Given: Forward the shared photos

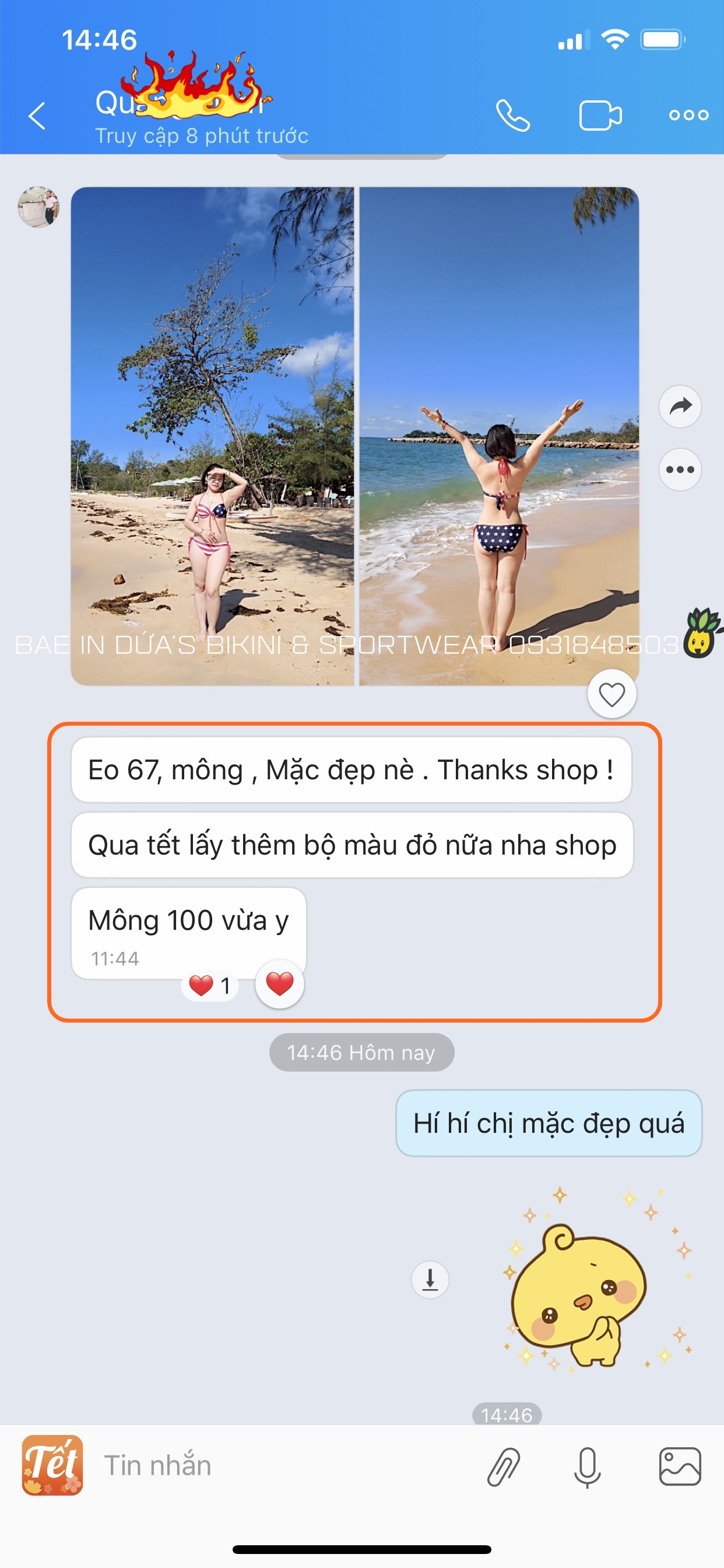Looking at the screenshot, I should click(680, 407).
